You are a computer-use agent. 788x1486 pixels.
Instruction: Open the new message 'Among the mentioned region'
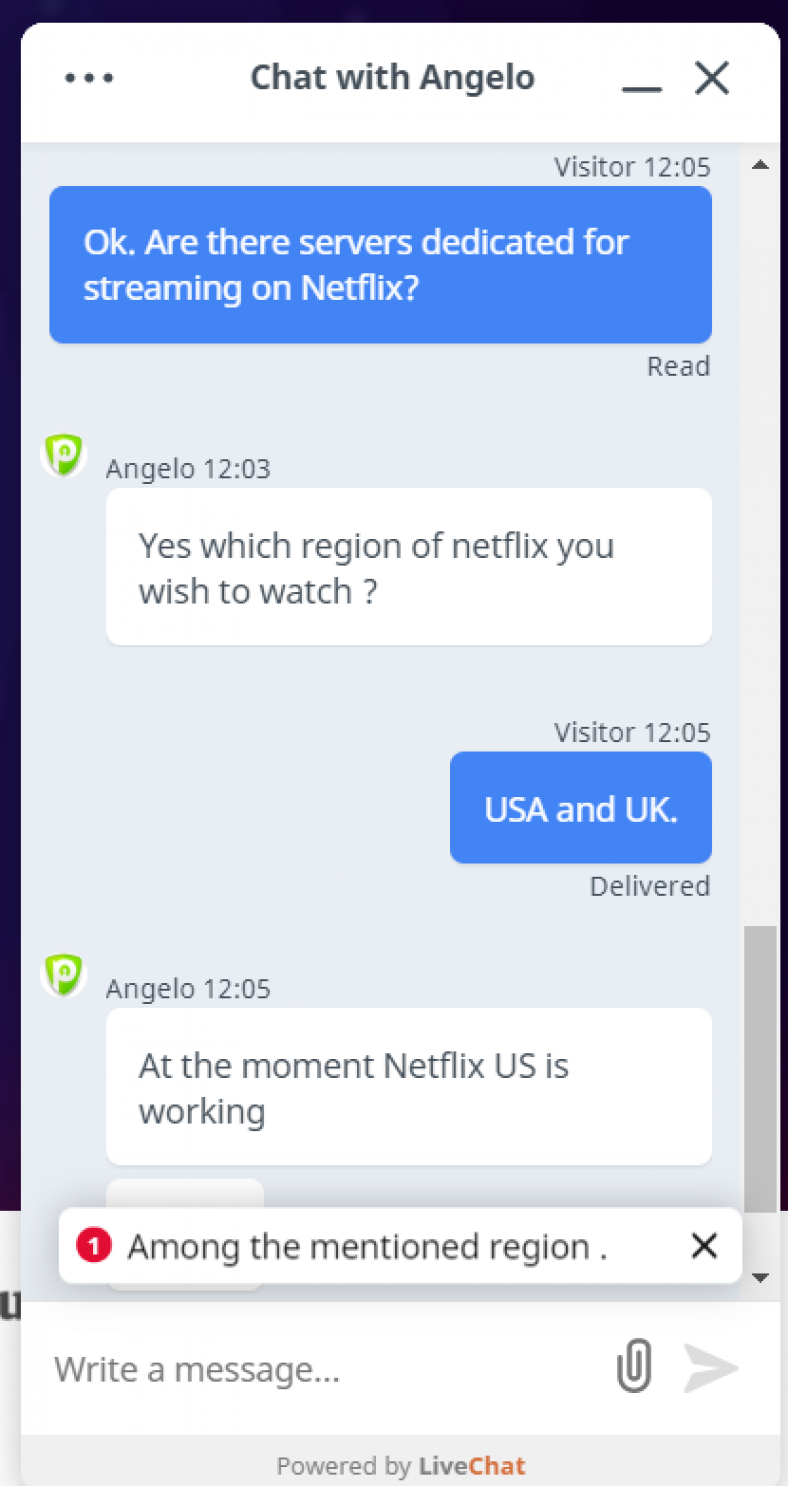tap(367, 1247)
